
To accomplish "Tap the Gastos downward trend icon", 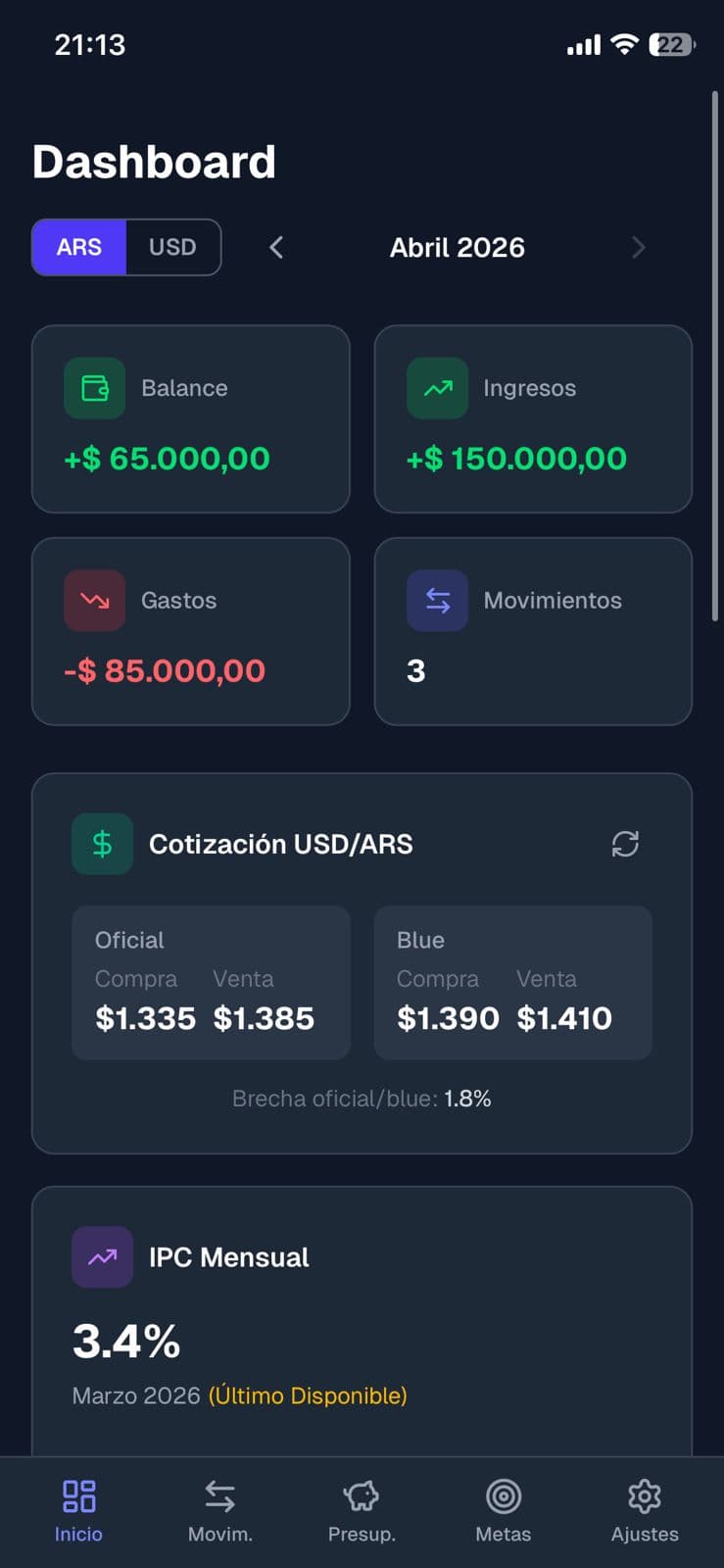I will tap(93, 600).
